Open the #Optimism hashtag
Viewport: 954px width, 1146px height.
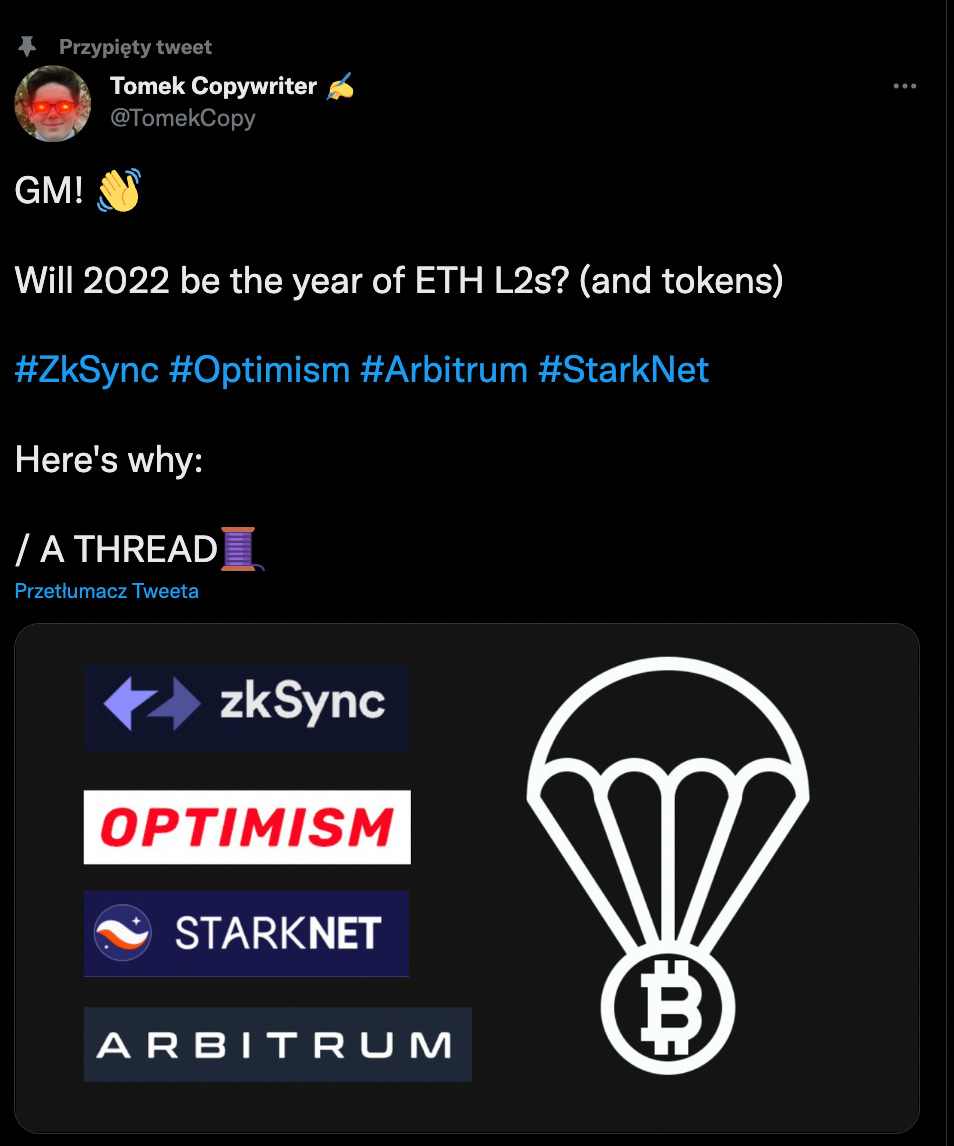point(259,370)
